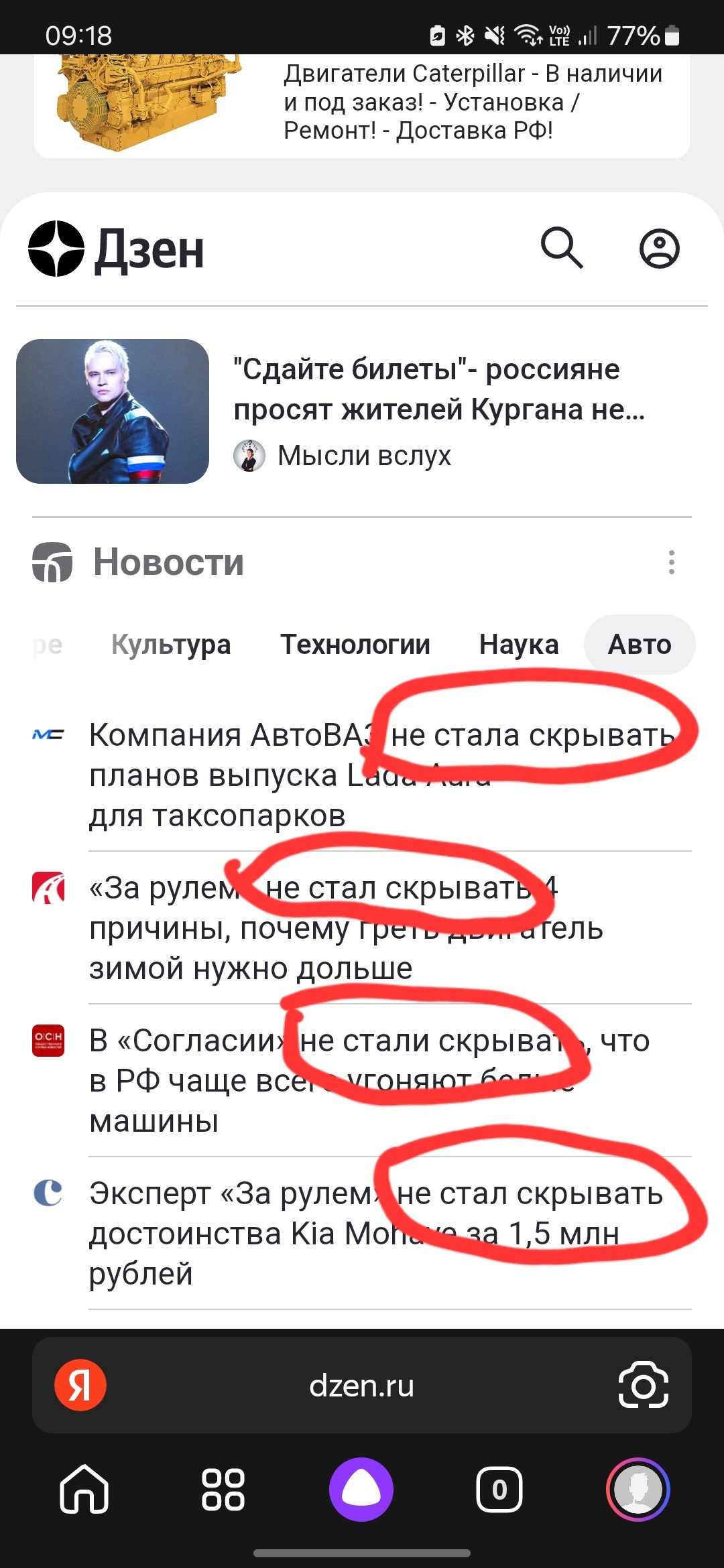Open the account avatar in bottom bar

pos(638,1489)
